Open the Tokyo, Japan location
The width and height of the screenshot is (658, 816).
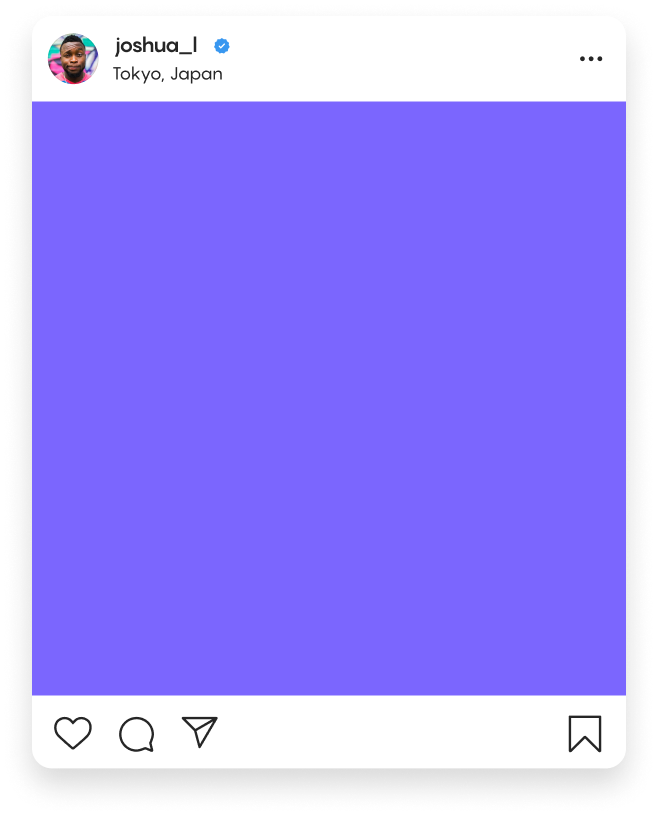click(168, 74)
